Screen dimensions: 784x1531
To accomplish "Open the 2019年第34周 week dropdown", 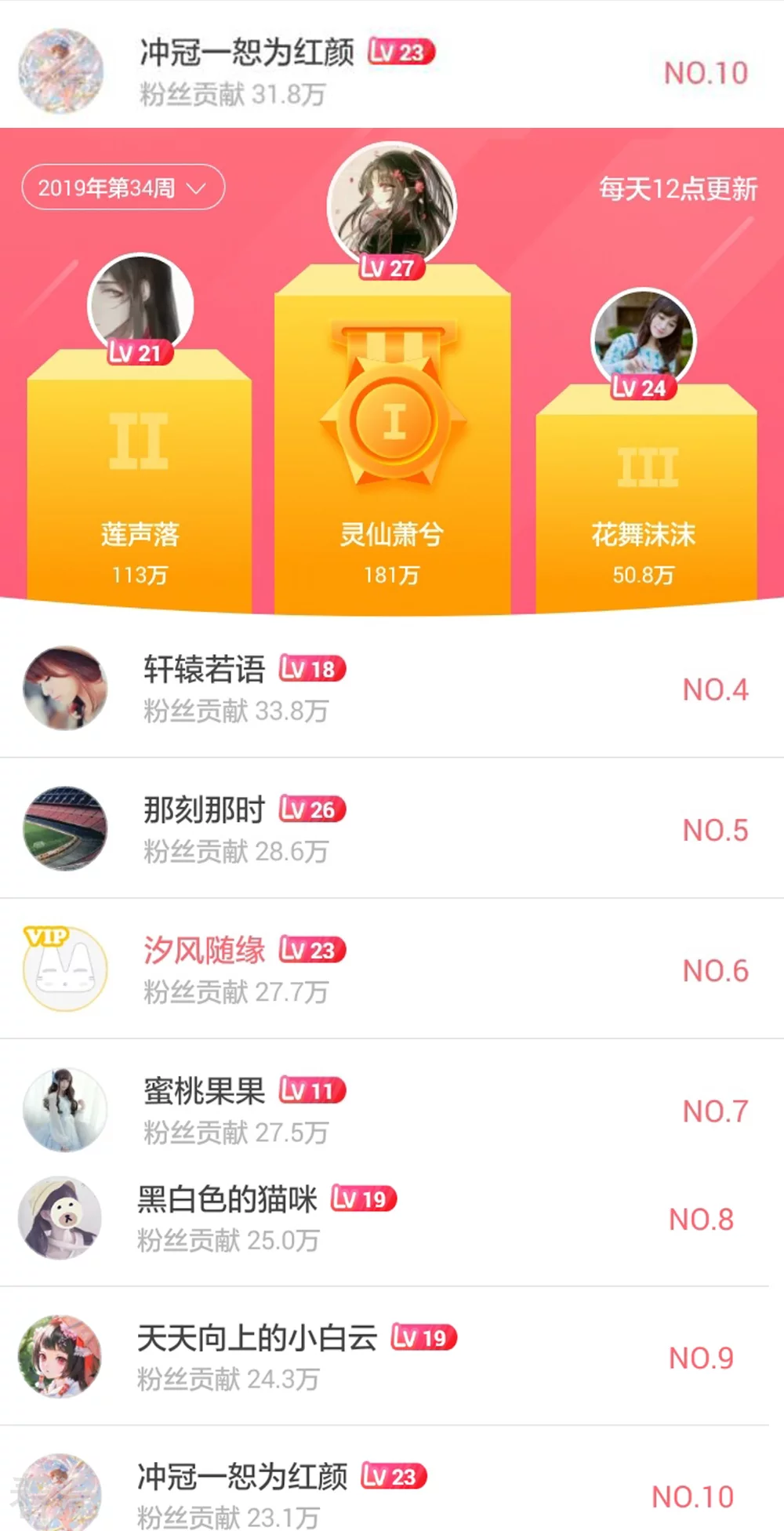I will click(x=123, y=187).
